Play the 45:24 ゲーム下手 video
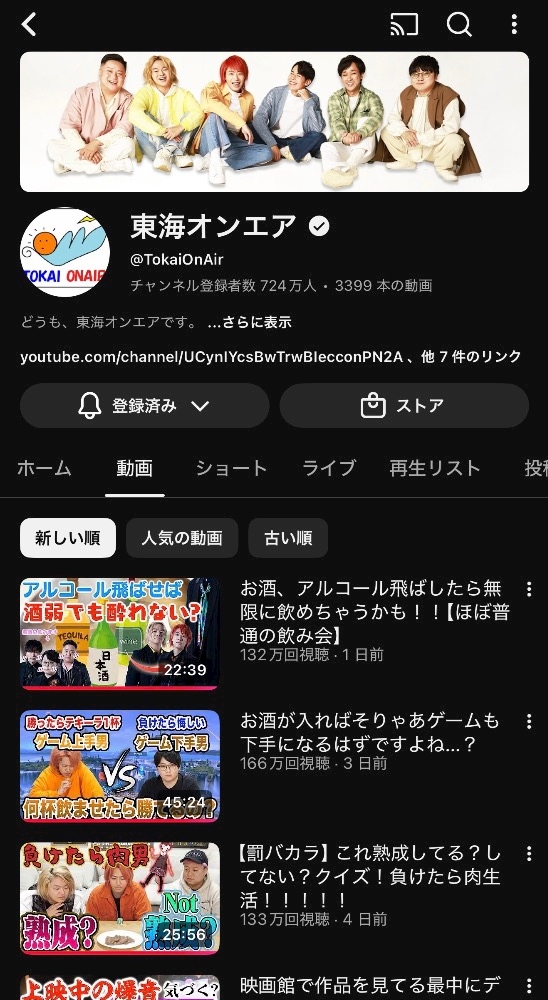548x1000 pixels. tap(120, 766)
